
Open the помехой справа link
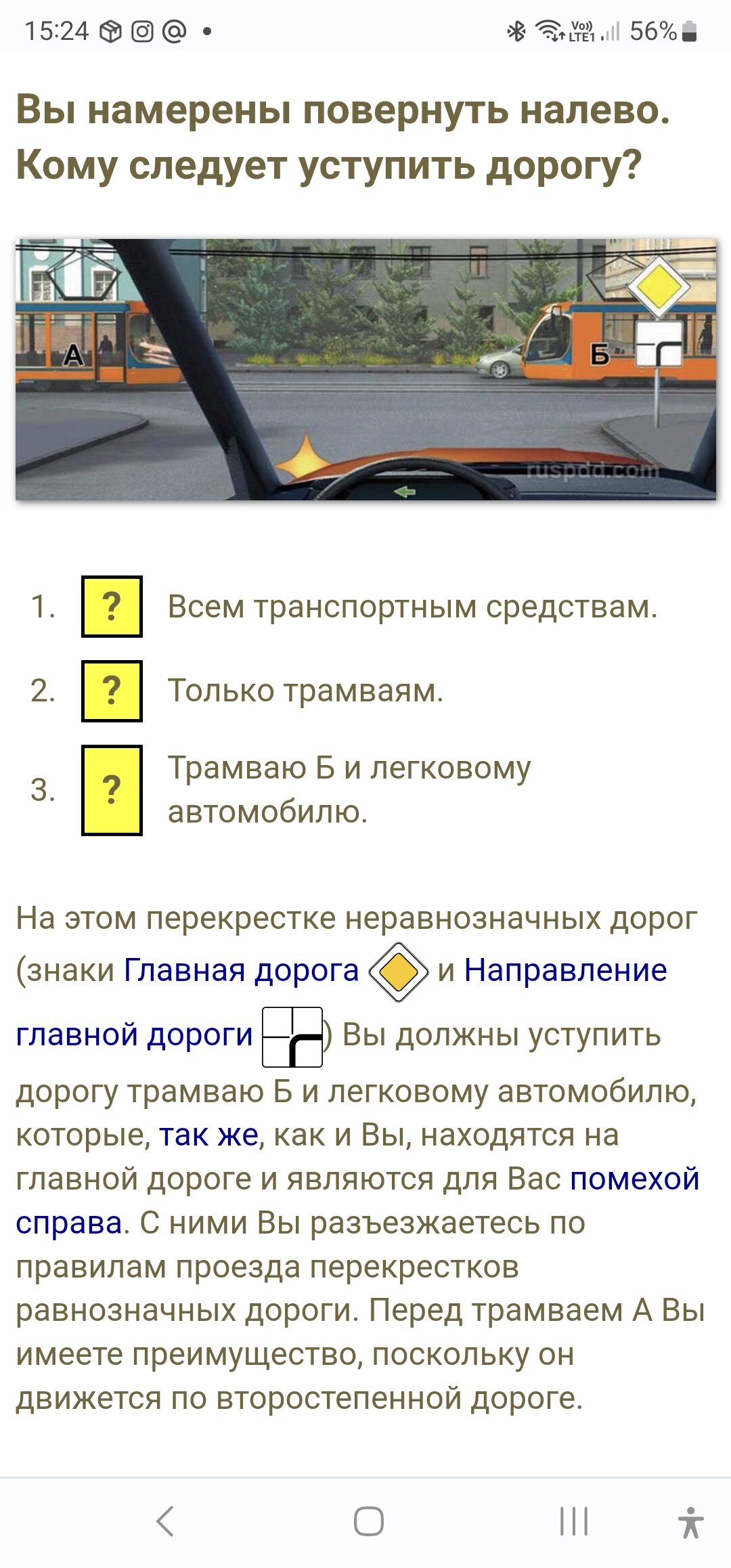635,1179
